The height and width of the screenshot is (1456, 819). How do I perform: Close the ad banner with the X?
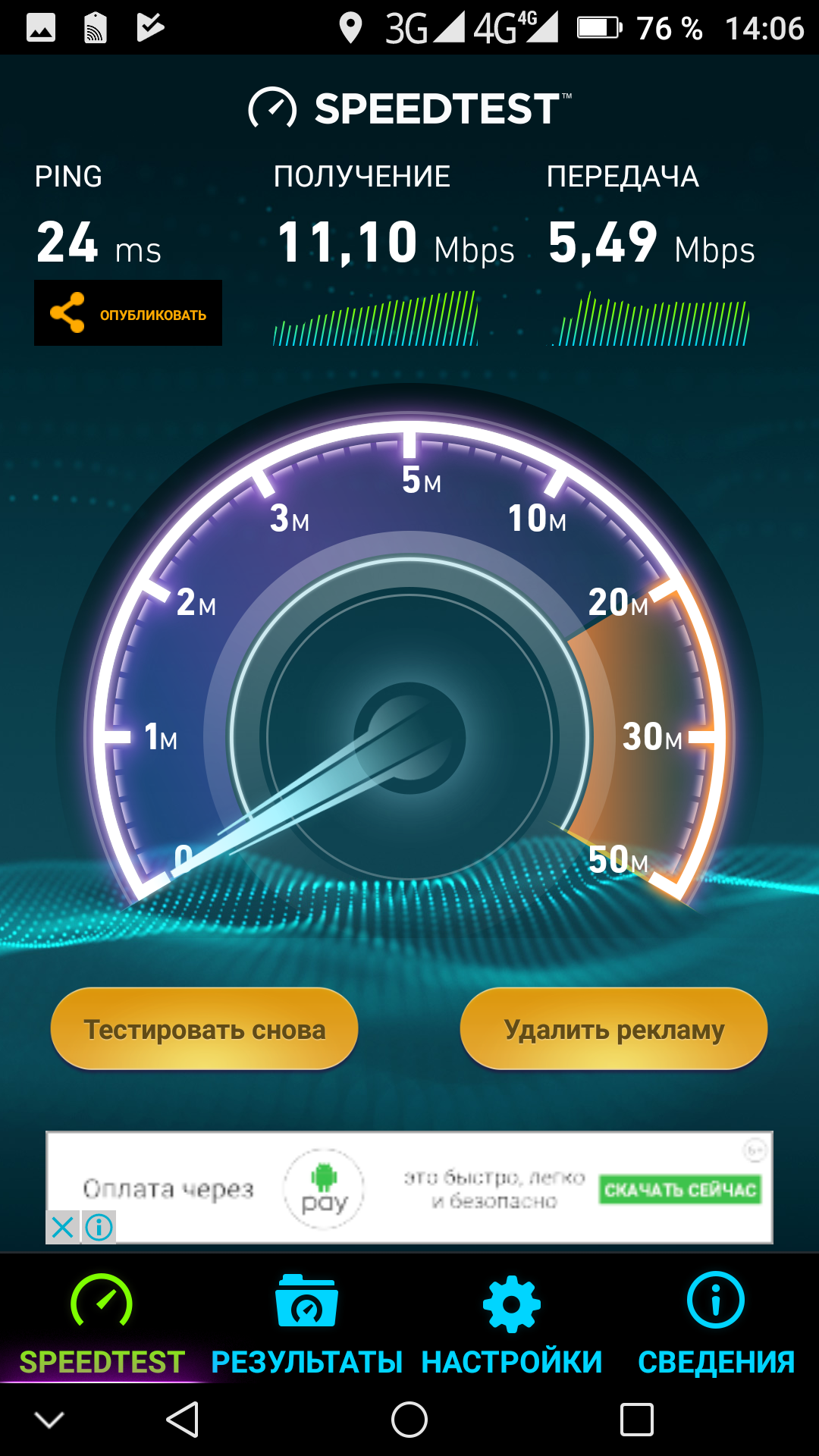coord(63,1226)
